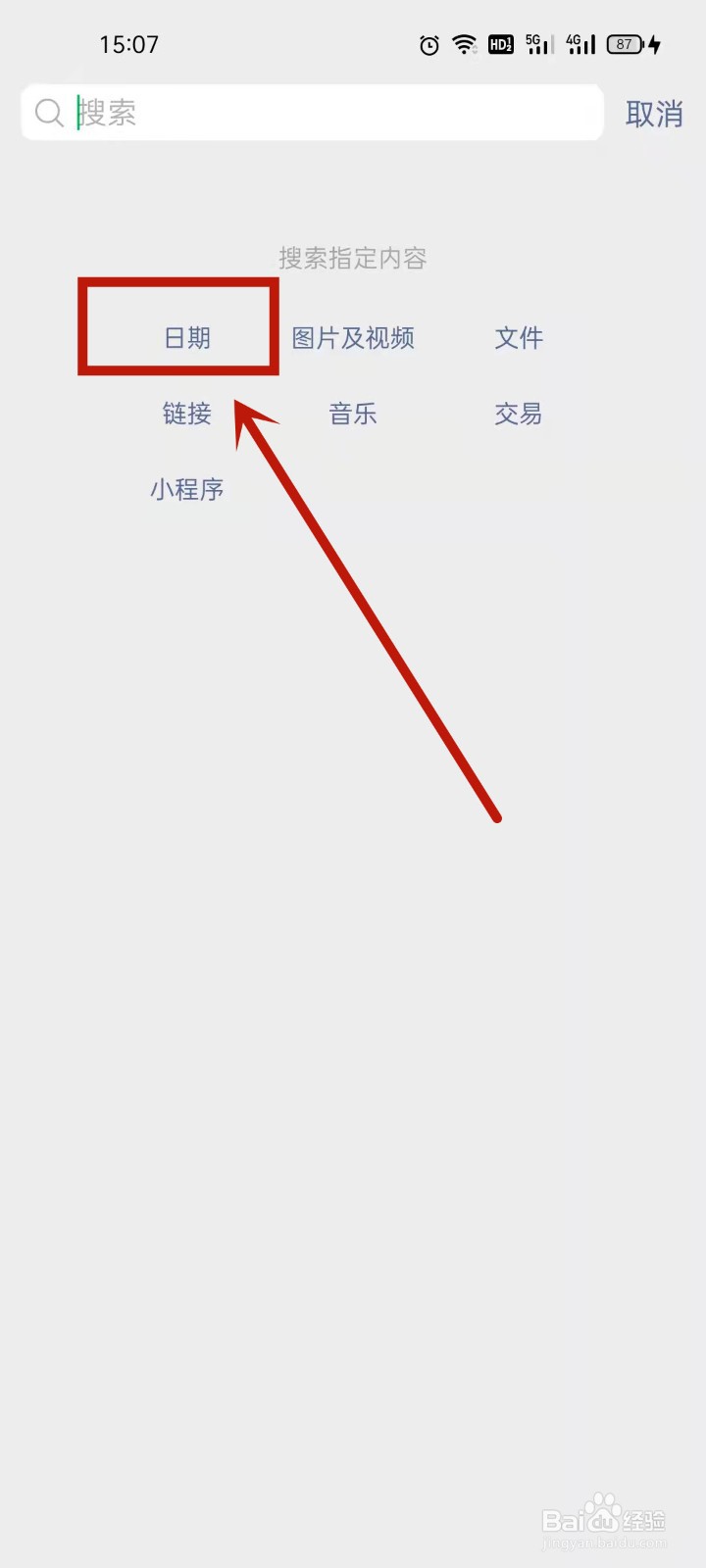This screenshot has height=1568, width=706.
Task: Click the red highlighted 日期 box
Action: pyautogui.click(x=178, y=327)
